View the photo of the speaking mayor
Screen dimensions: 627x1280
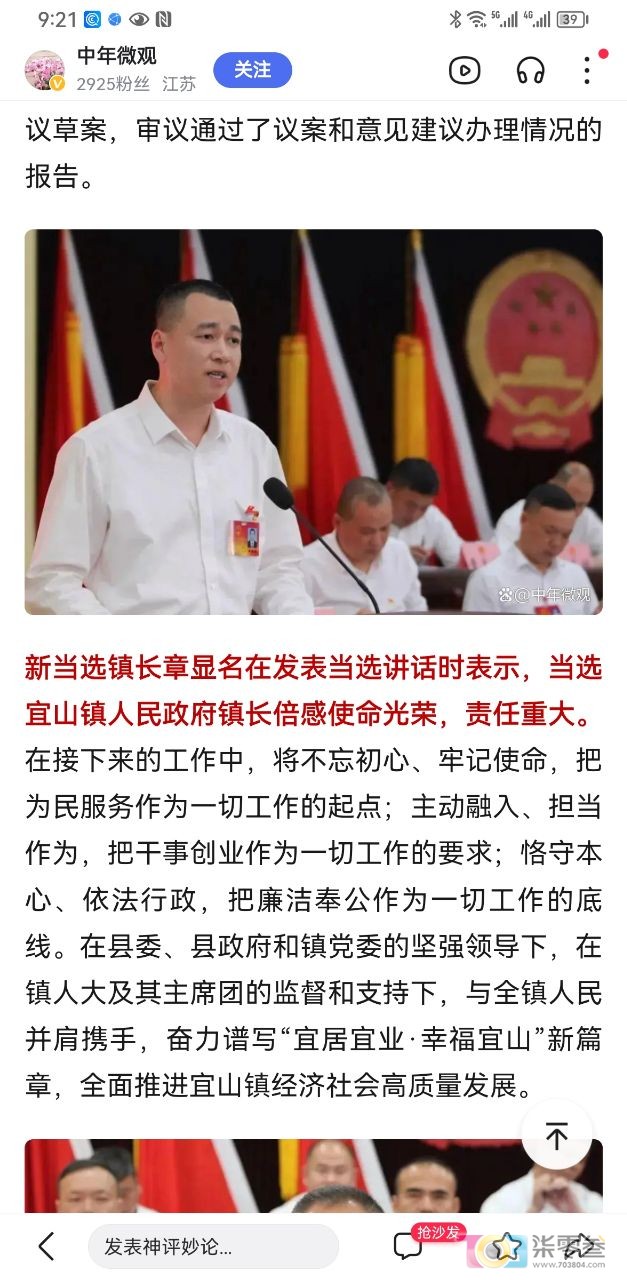point(313,422)
